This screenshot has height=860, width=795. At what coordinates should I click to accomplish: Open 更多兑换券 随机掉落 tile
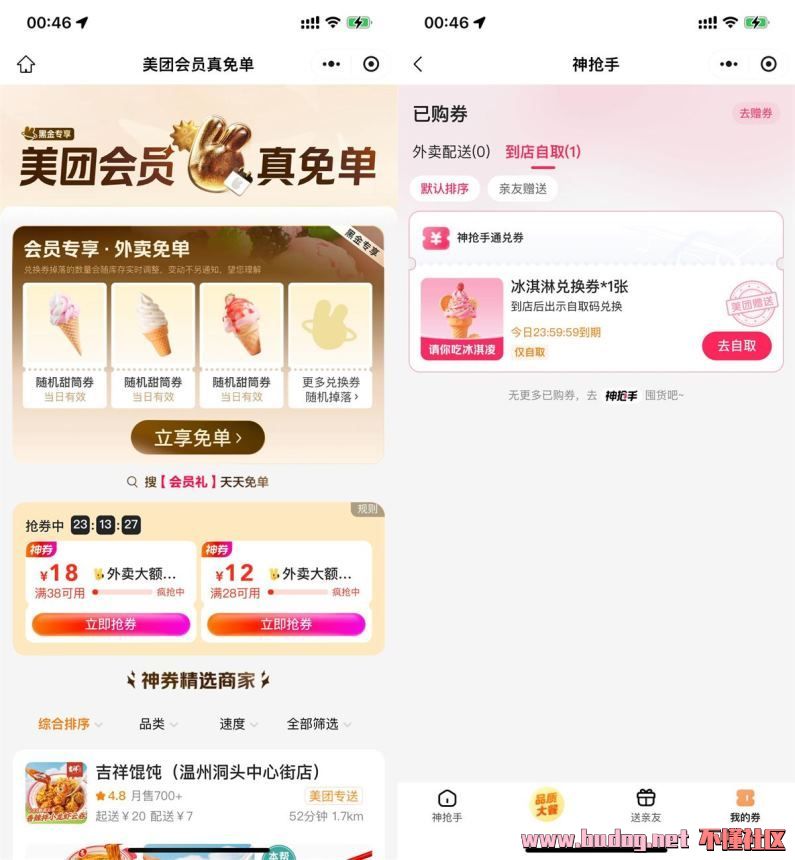tap(330, 345)
